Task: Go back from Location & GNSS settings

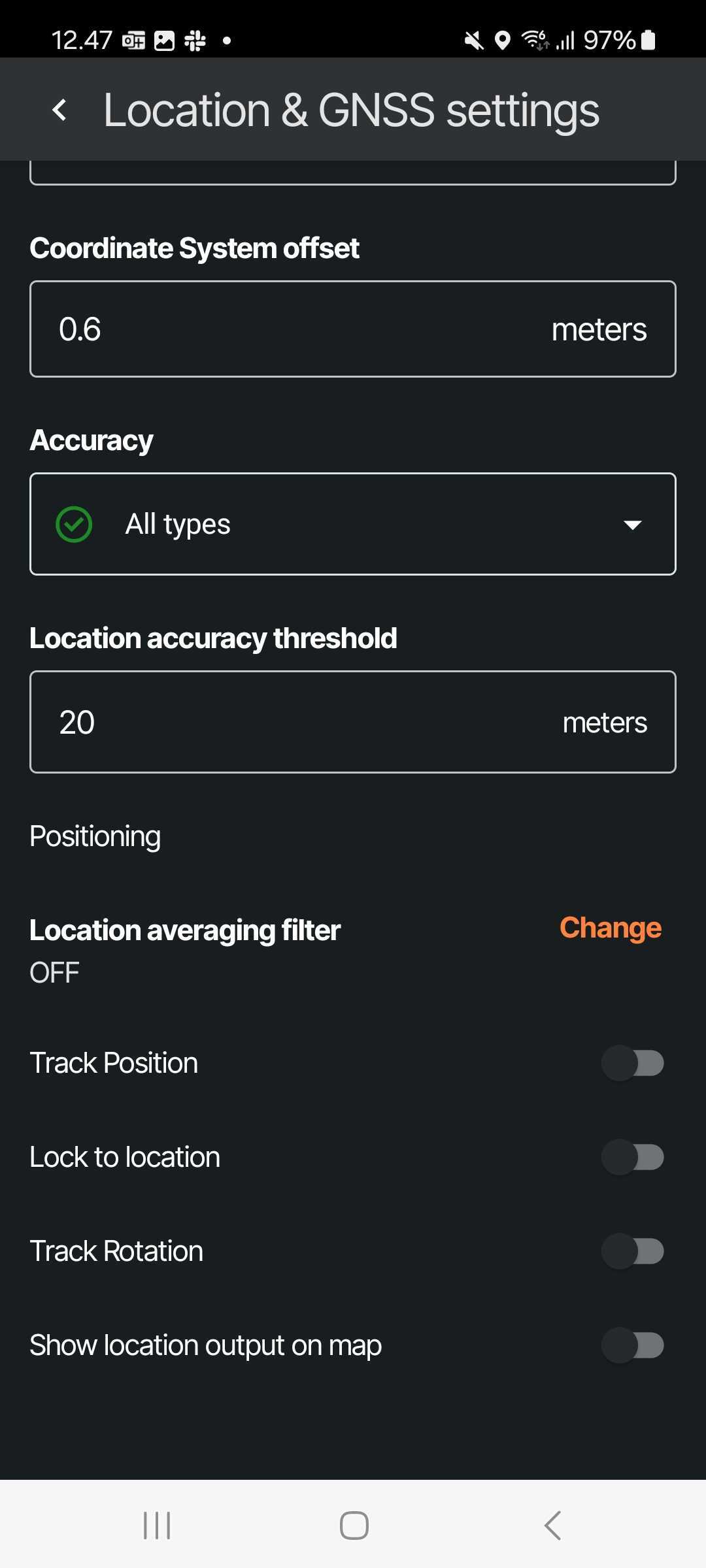Action: [59, 110]
